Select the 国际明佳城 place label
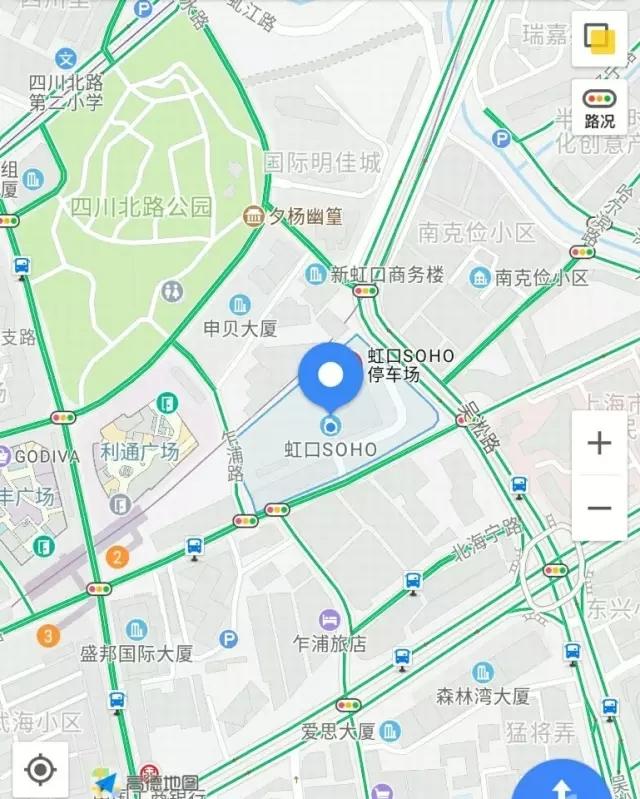Screen dimensions: 640x799 coord(322,162)
